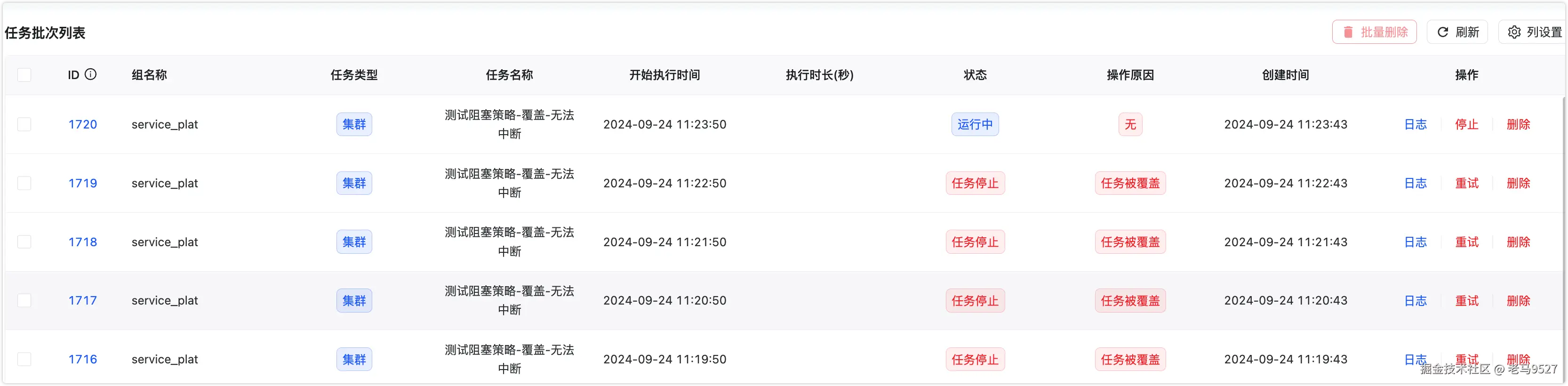Show the ID info tooltip icon
Screen dimensions: 1568x386
[x=91, y=74]
